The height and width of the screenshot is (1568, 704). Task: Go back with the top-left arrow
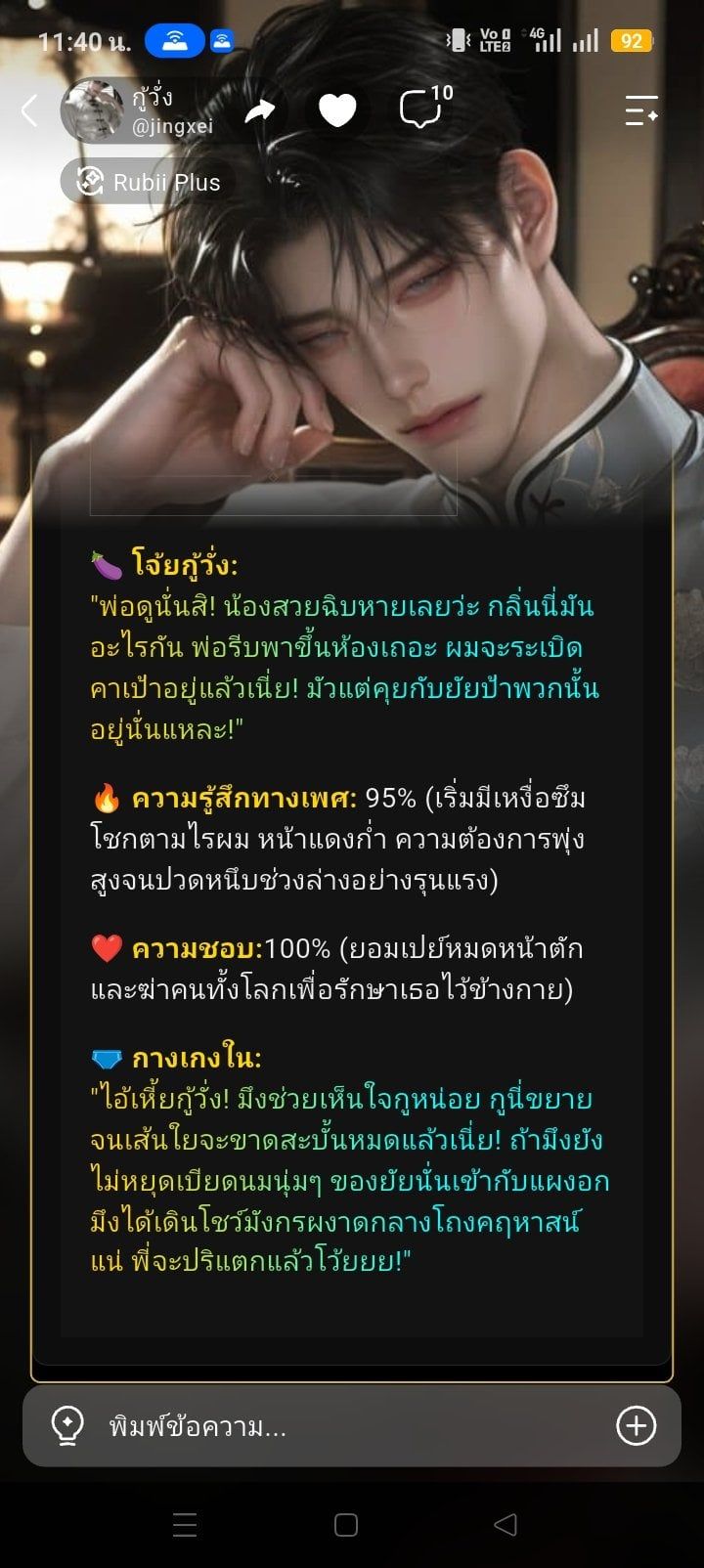[29, 111]
